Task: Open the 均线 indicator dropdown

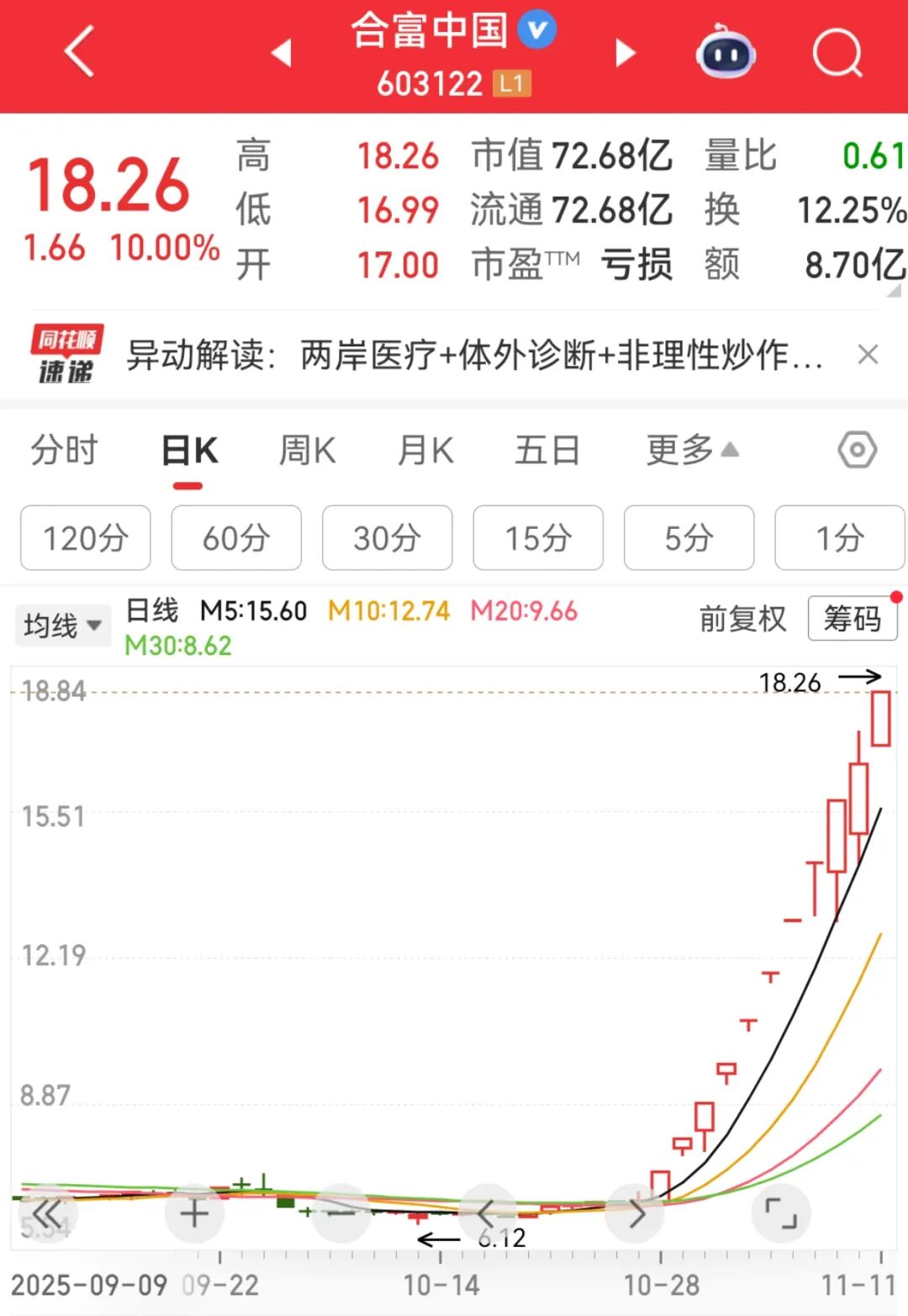Action: [63, 626]
